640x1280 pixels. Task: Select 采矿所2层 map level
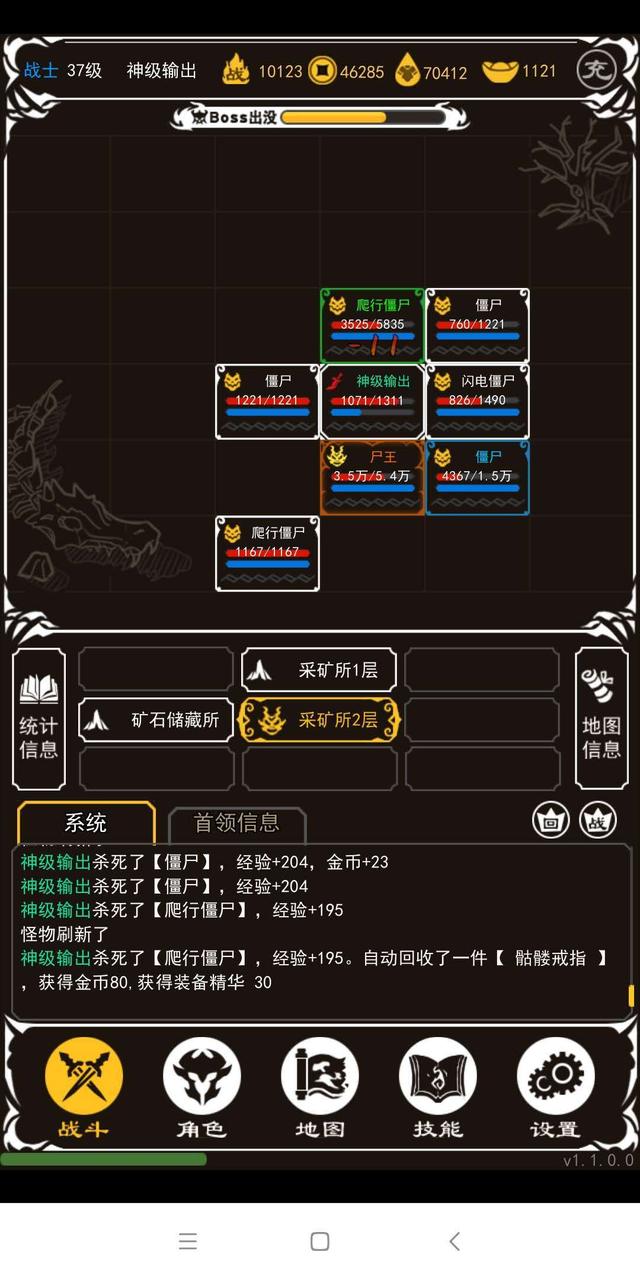[x=319, y=719]
